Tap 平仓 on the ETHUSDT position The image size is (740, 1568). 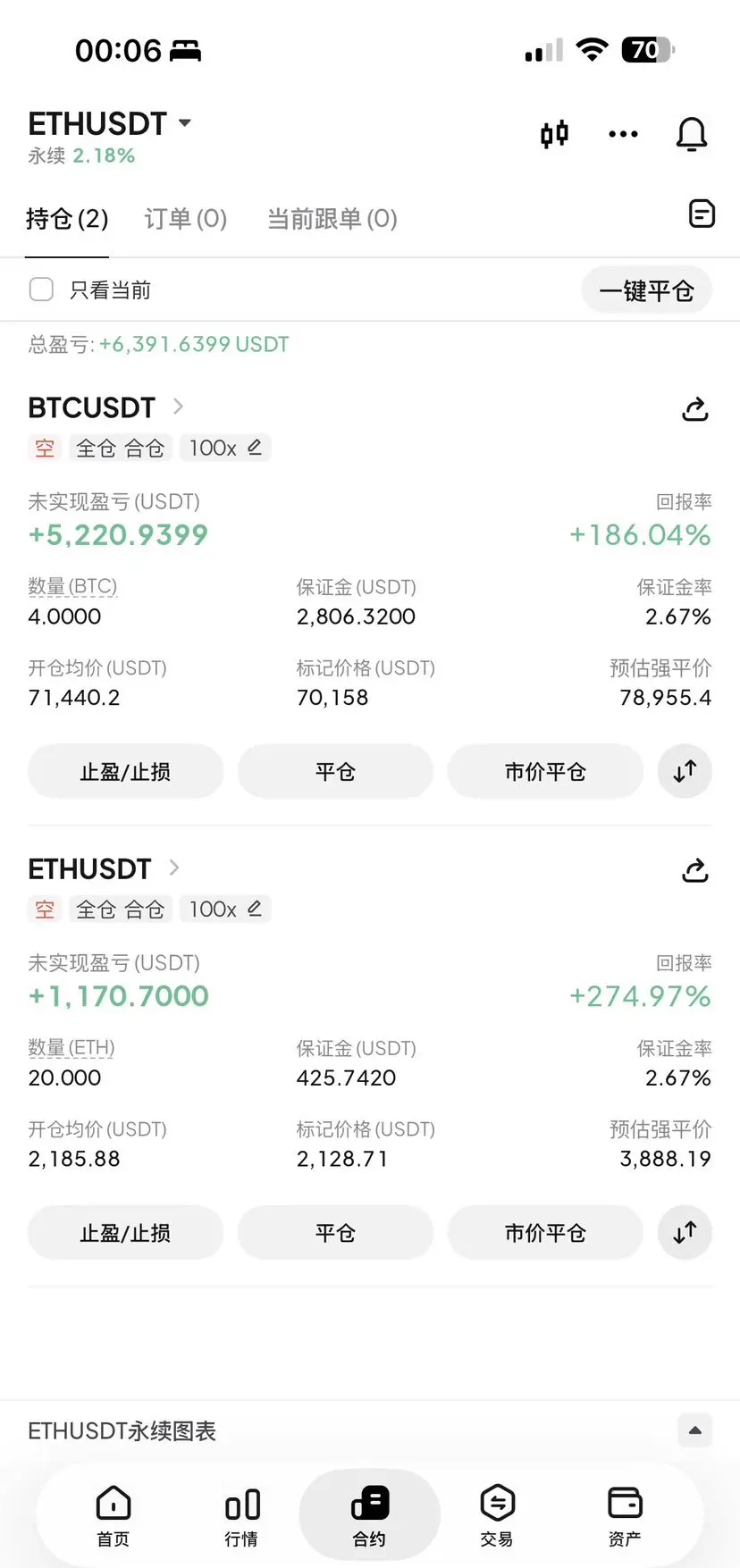tap(335, 1233)
